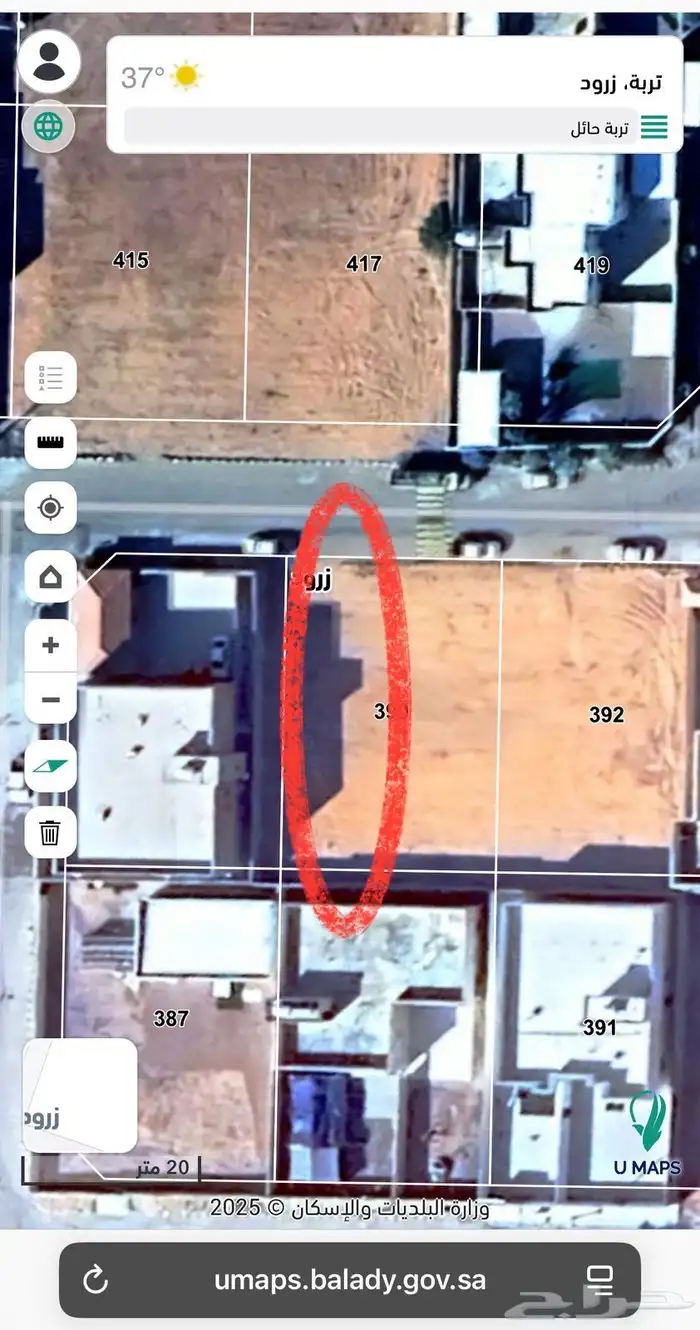Tap the umaps.balady.gov.sa address bar
The width and height of the screenshot is (700, 1330).
(350, 1279)
